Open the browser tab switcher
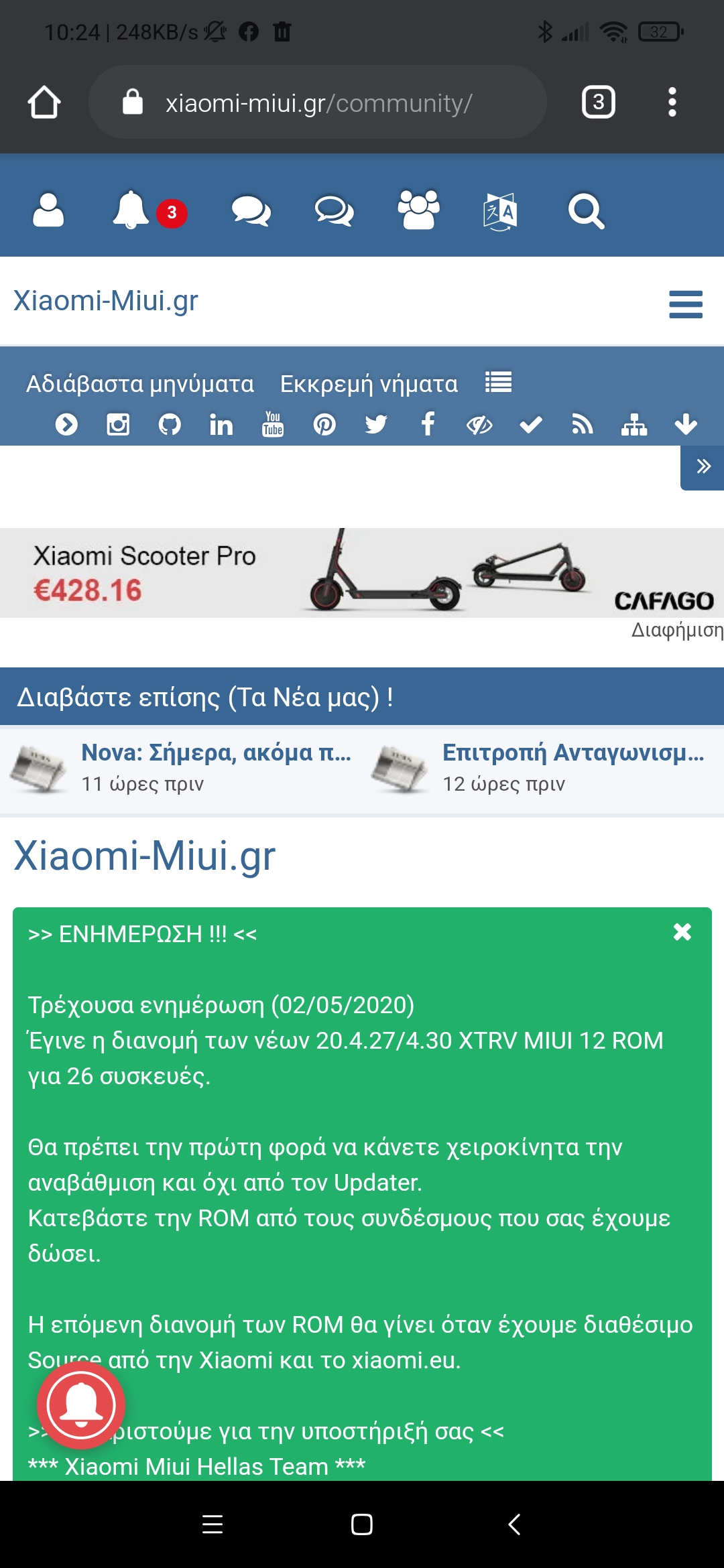The height and width of the screenshot is (1568, 724). coord(598,103)
